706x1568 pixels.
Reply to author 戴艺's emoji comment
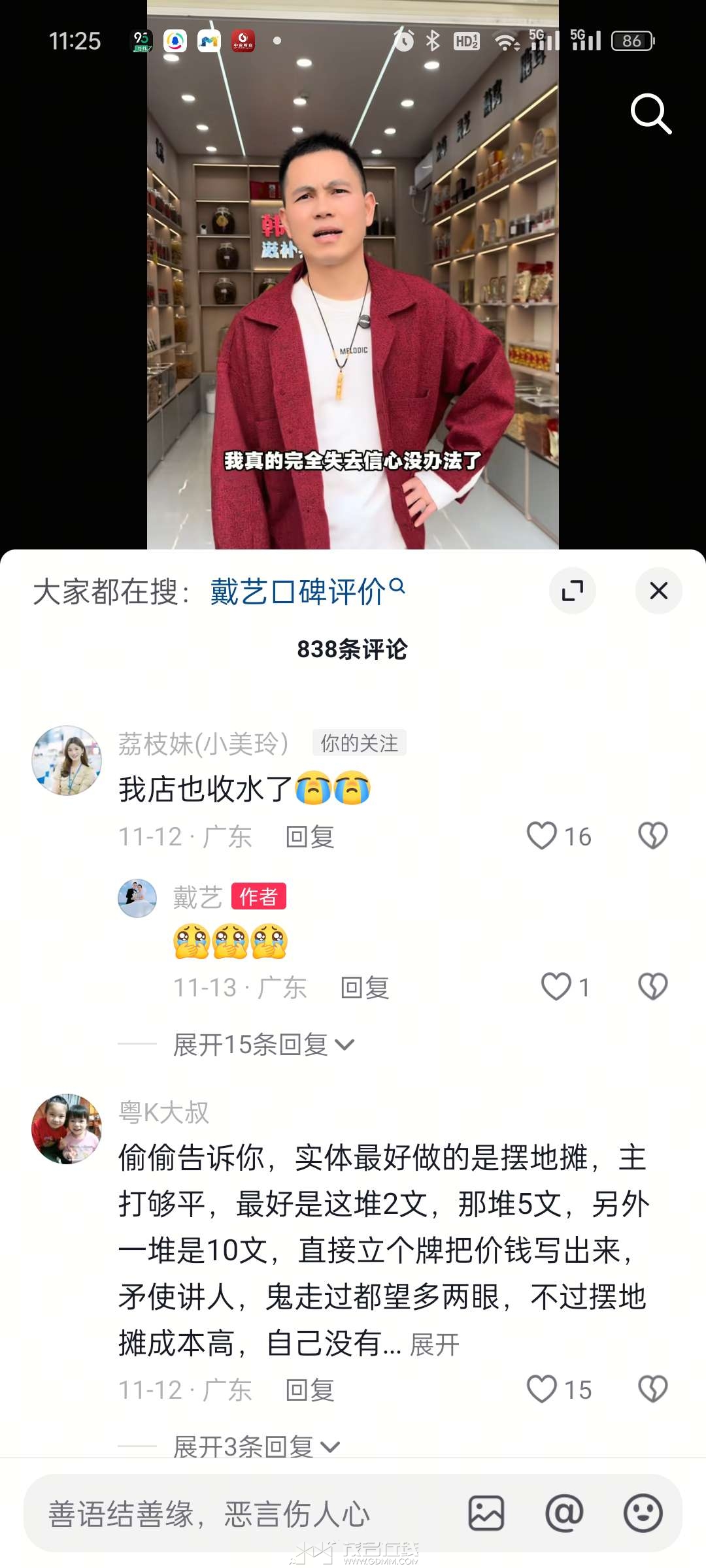365,988
